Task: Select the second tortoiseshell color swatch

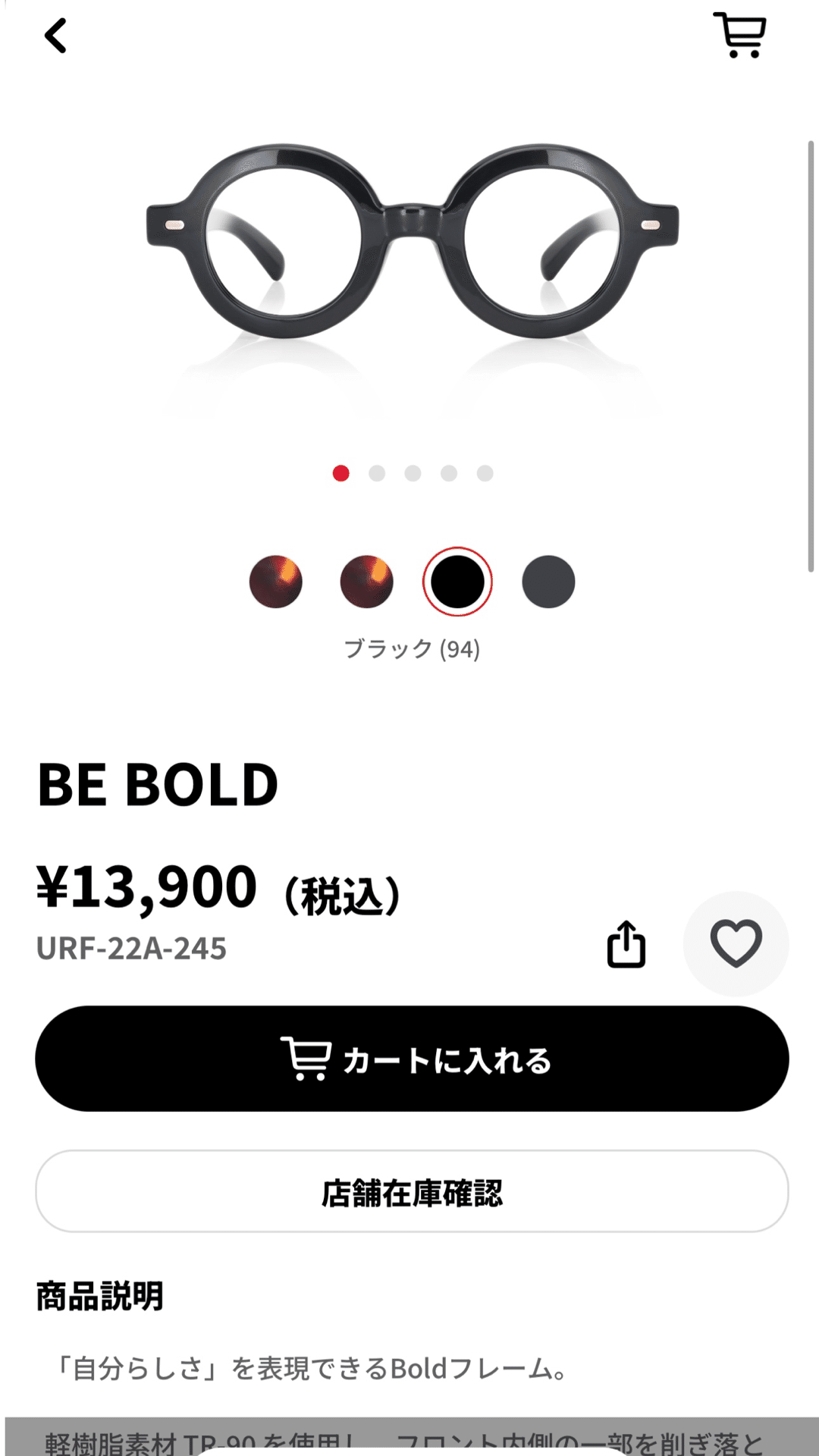Action: [x=366, y=582]
